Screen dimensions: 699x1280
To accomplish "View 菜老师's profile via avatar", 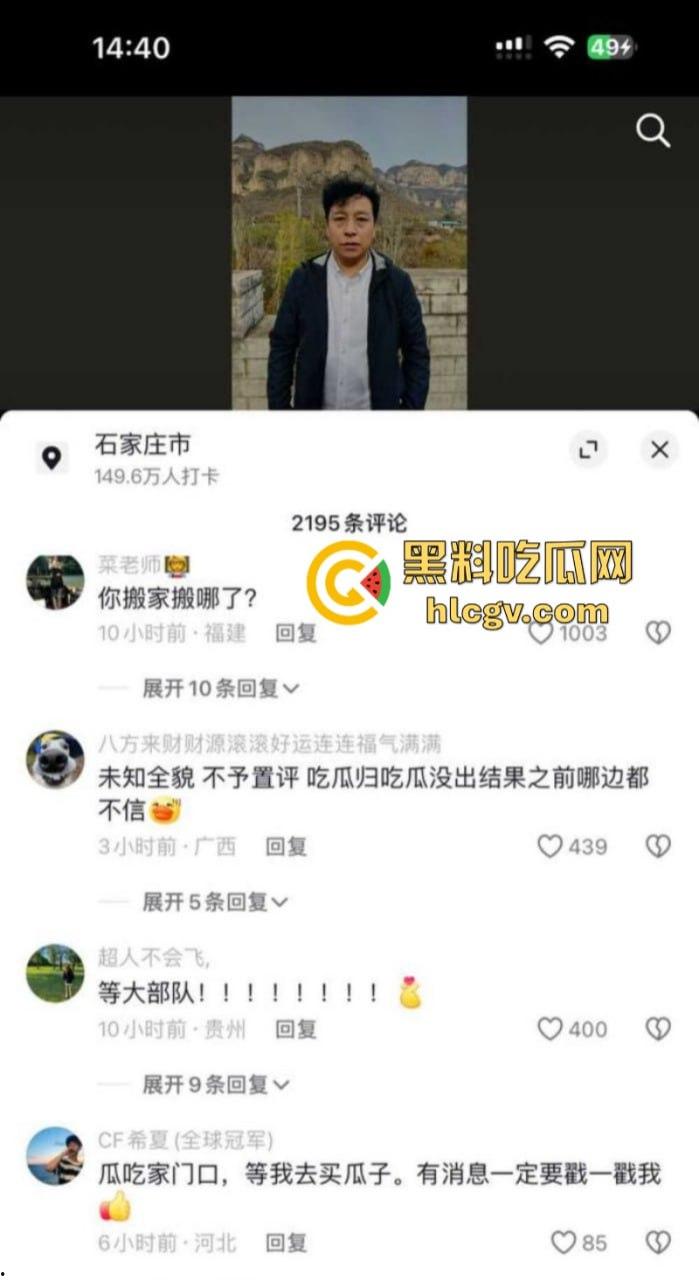I will [55, 582].
